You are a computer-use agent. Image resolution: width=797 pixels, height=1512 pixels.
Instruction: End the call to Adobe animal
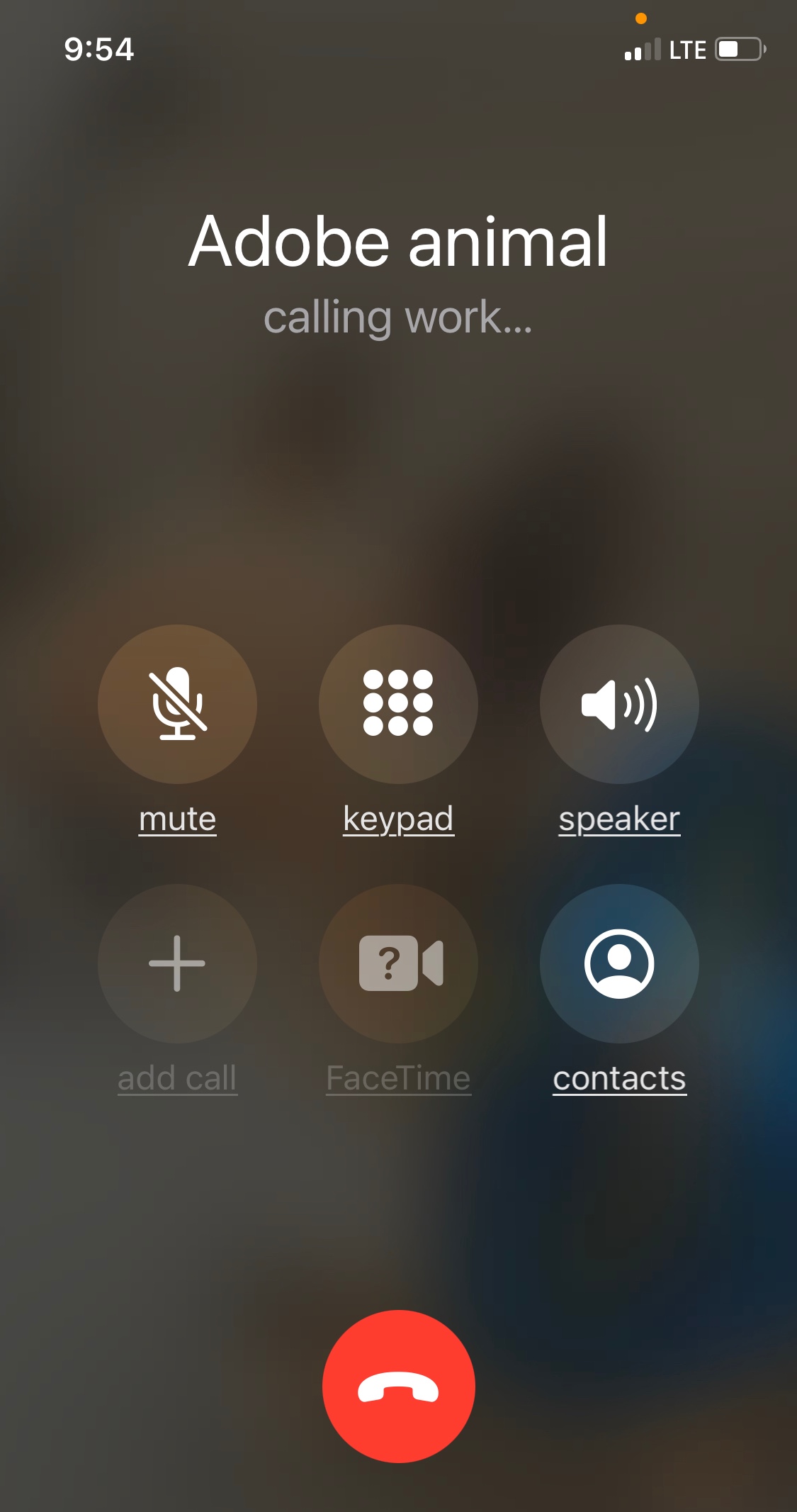[x=398, y=1386]
